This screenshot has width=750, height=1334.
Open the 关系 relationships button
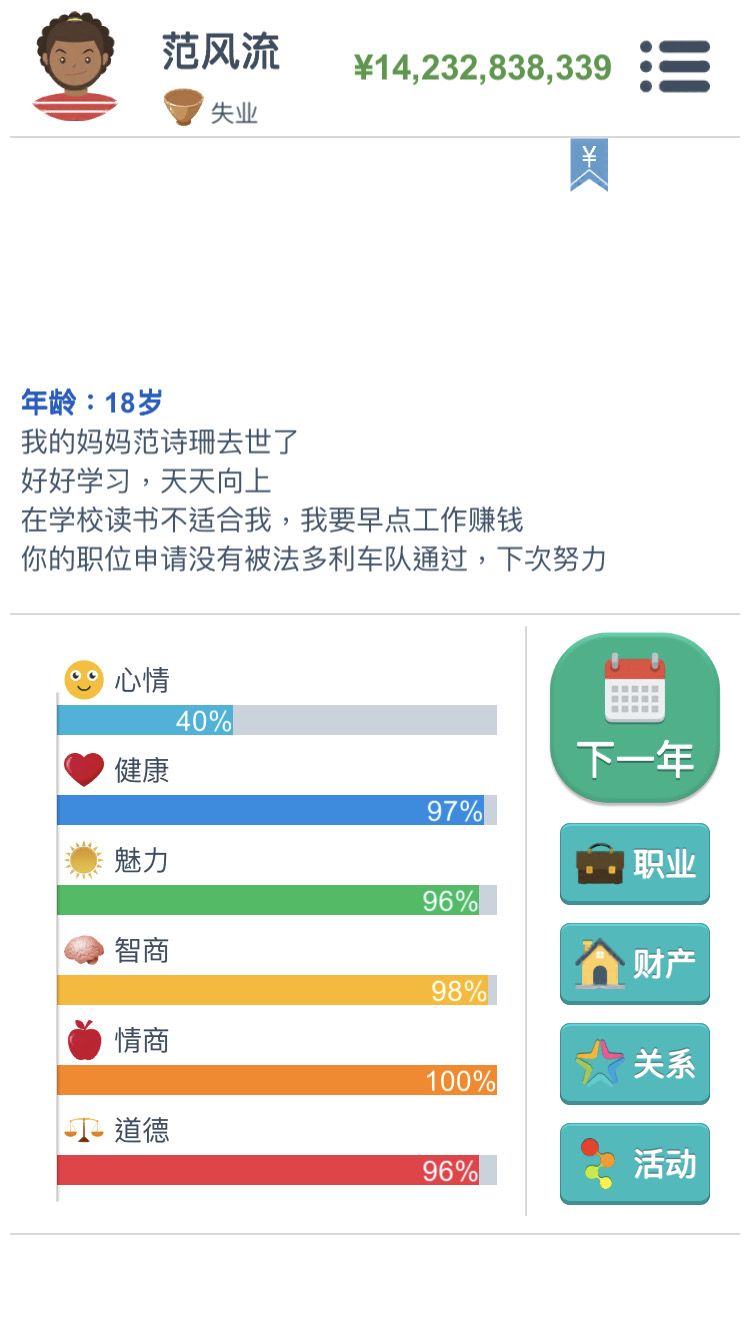(635, 1064)
